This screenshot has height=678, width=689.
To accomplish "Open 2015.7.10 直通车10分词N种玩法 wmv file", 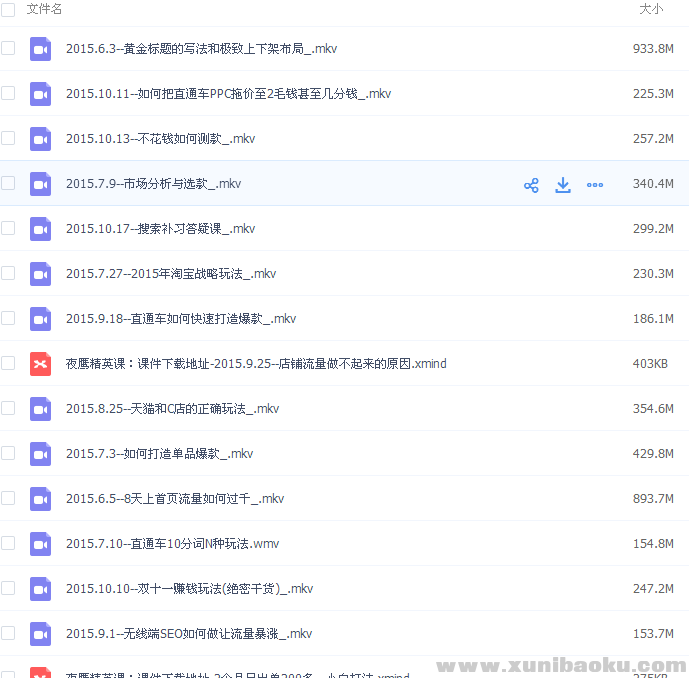I will click(x=172, y=544).
